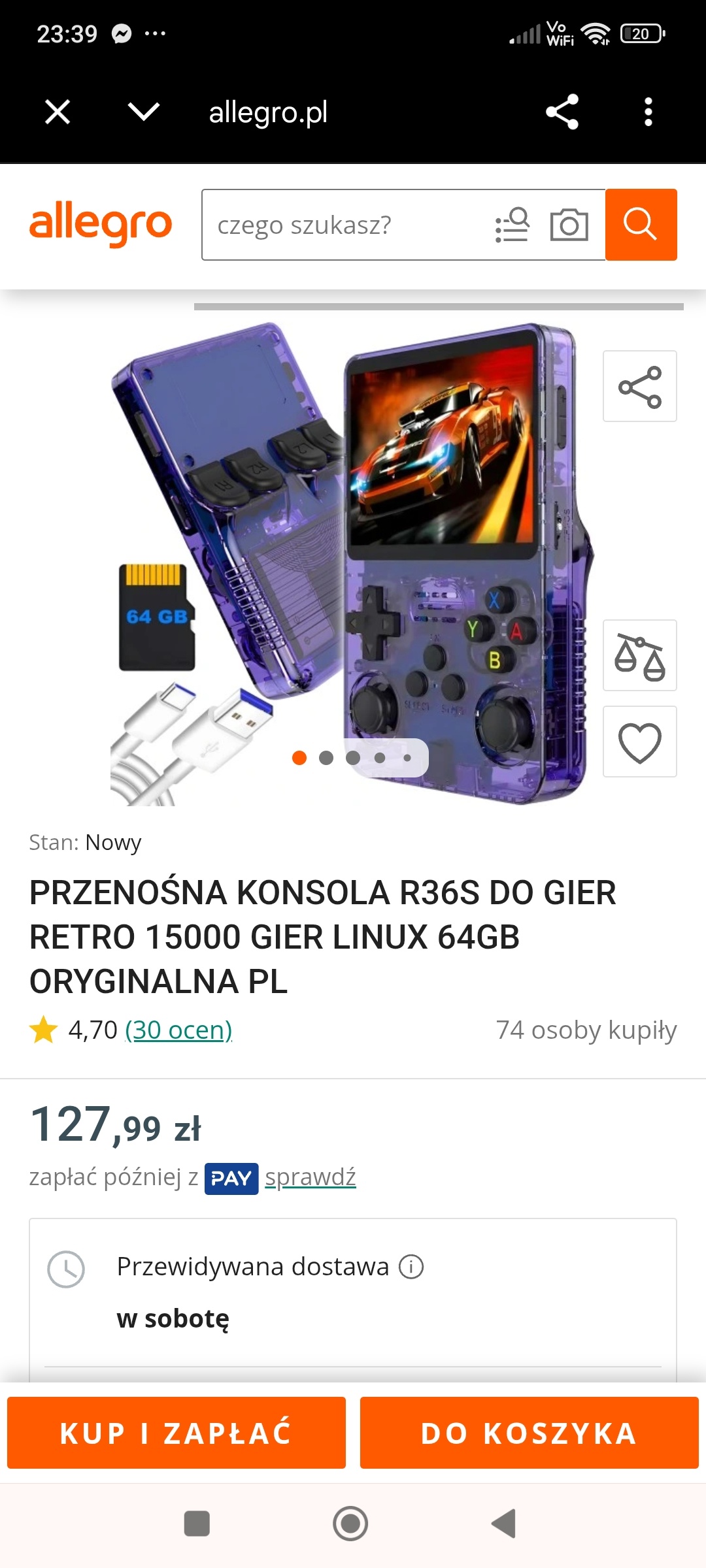Close the in-app browser tab
Image resolution: width=706 pixels, height=1568 pixels.
(x=58, y=112)
